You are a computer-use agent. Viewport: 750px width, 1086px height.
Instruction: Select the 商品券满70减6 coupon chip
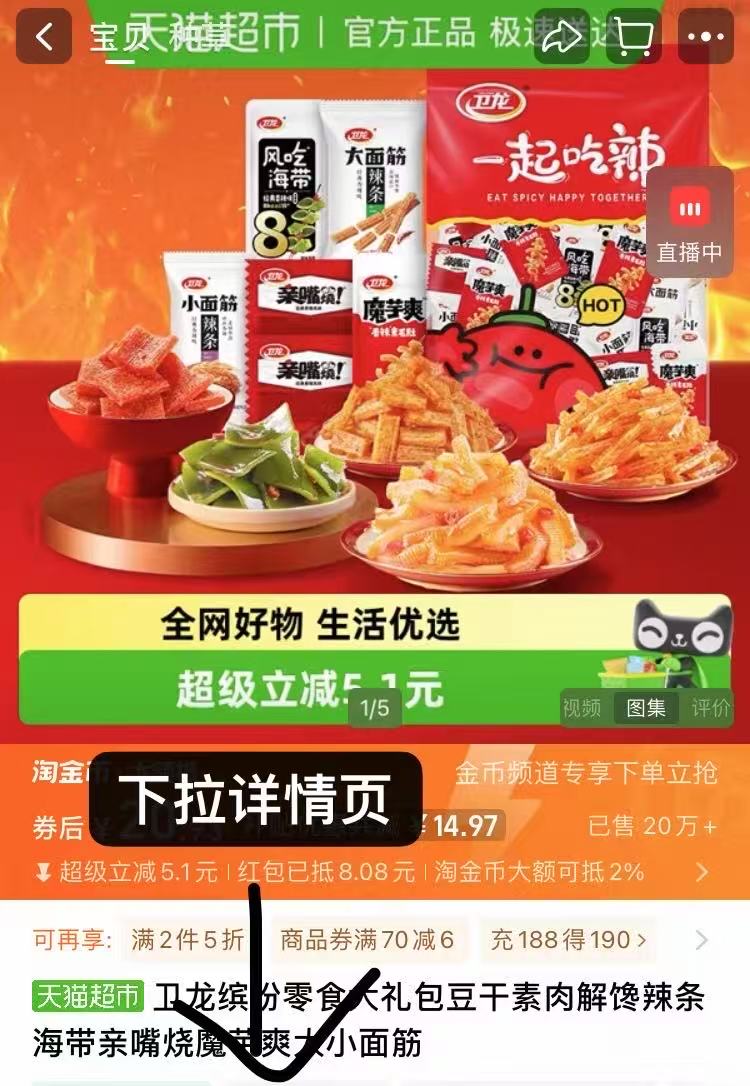click(x=367, y=940)
